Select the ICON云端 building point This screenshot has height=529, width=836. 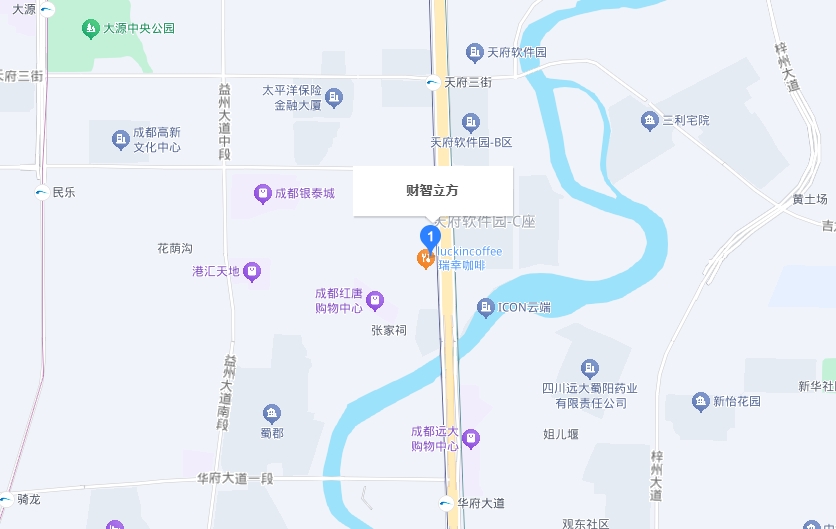click(x=486, y=307)
